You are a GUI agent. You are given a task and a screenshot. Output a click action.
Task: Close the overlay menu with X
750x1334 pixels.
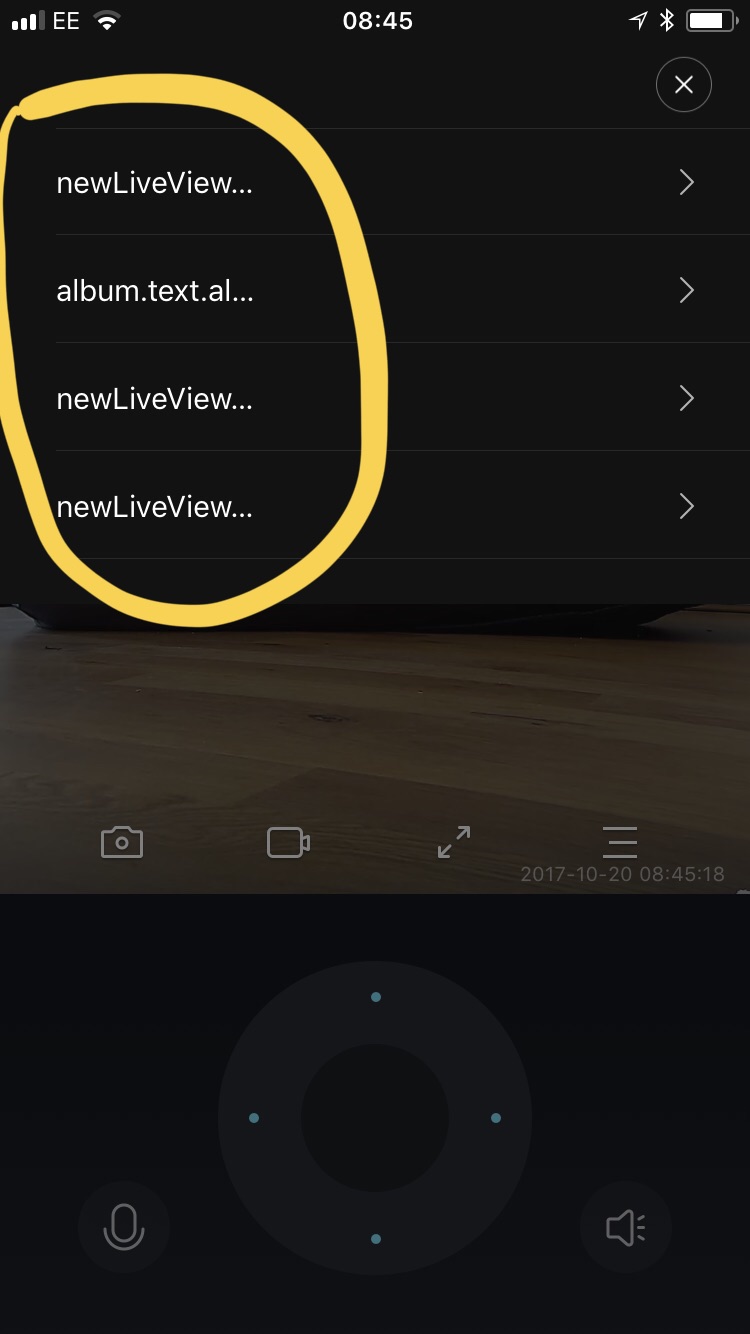pyautogui.click(x=683, y=85)
